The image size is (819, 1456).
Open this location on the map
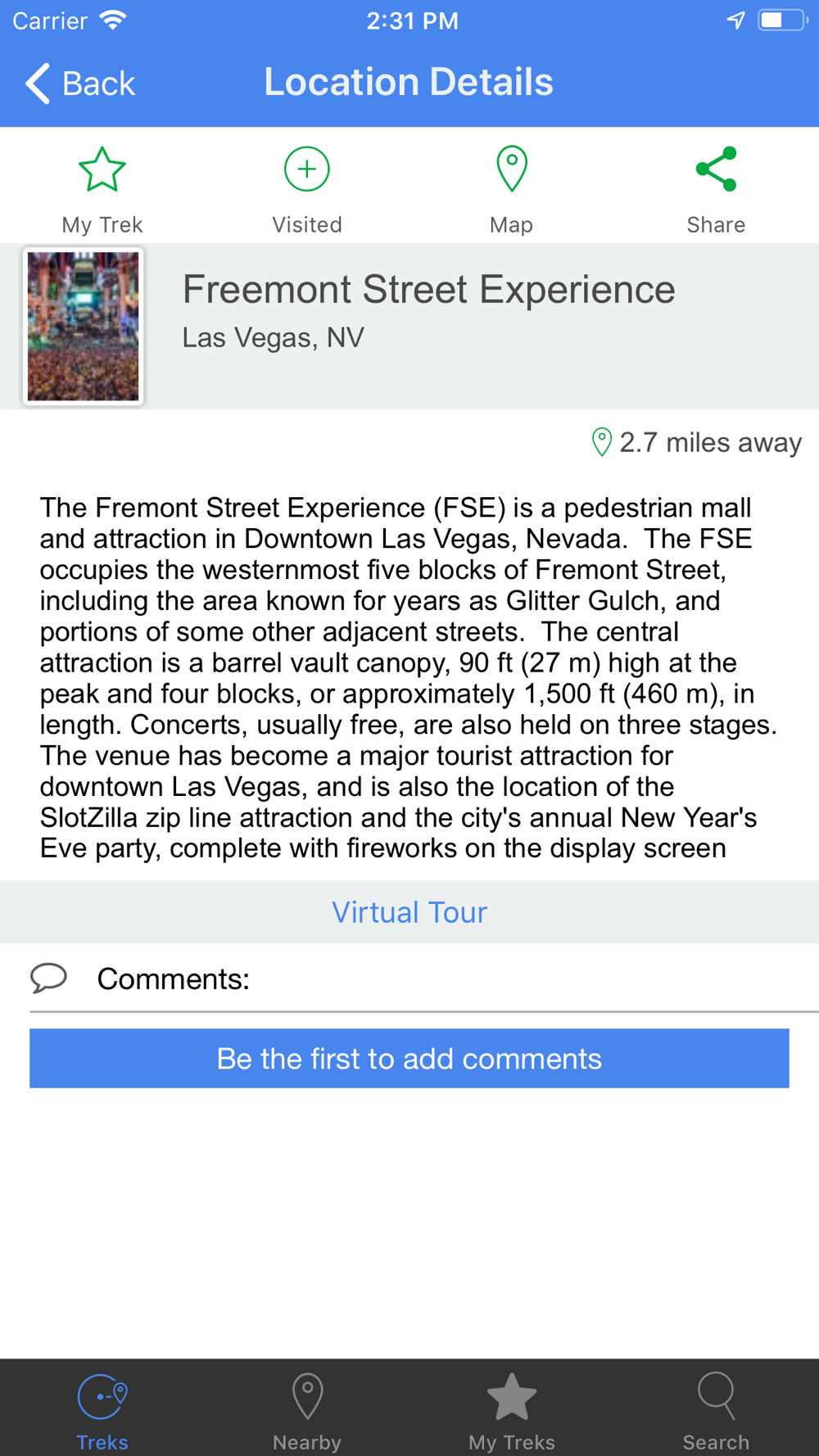512,190
